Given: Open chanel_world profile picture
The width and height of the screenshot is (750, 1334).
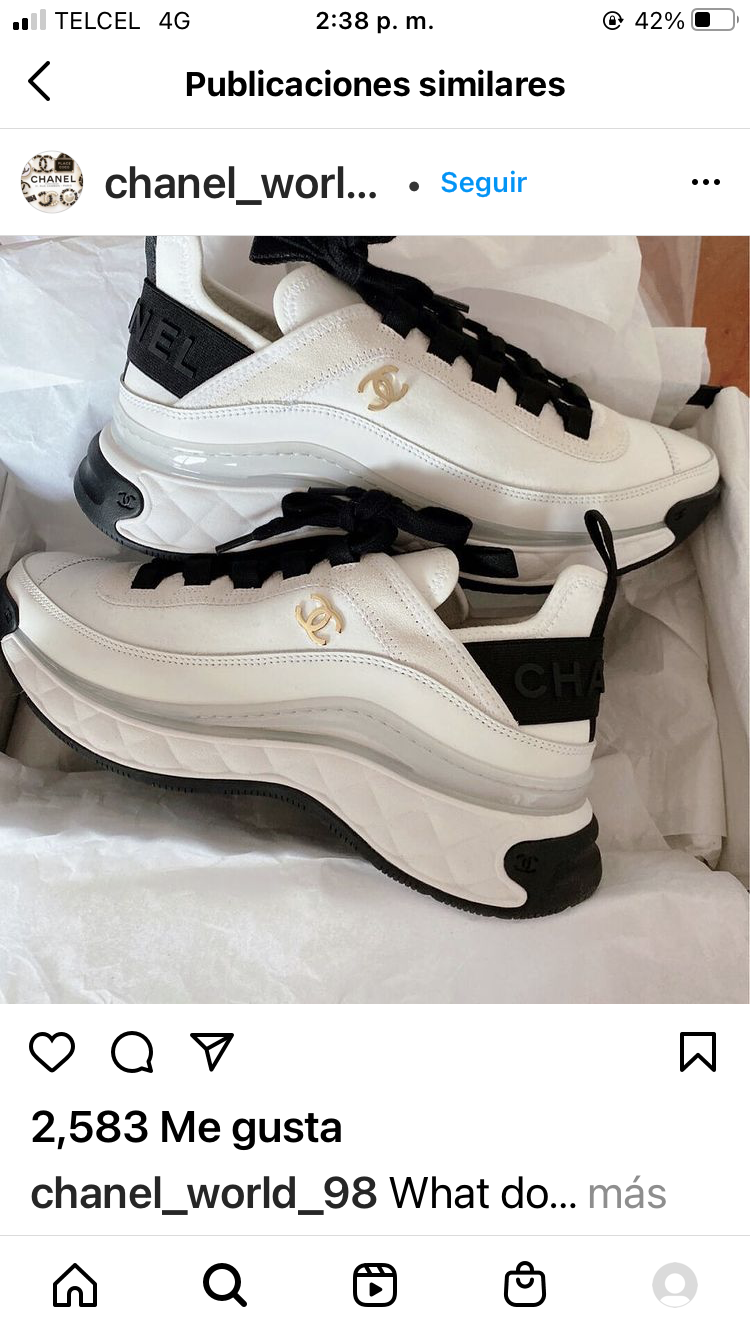Looking at the screenshot, I should (x=52, y=183).
